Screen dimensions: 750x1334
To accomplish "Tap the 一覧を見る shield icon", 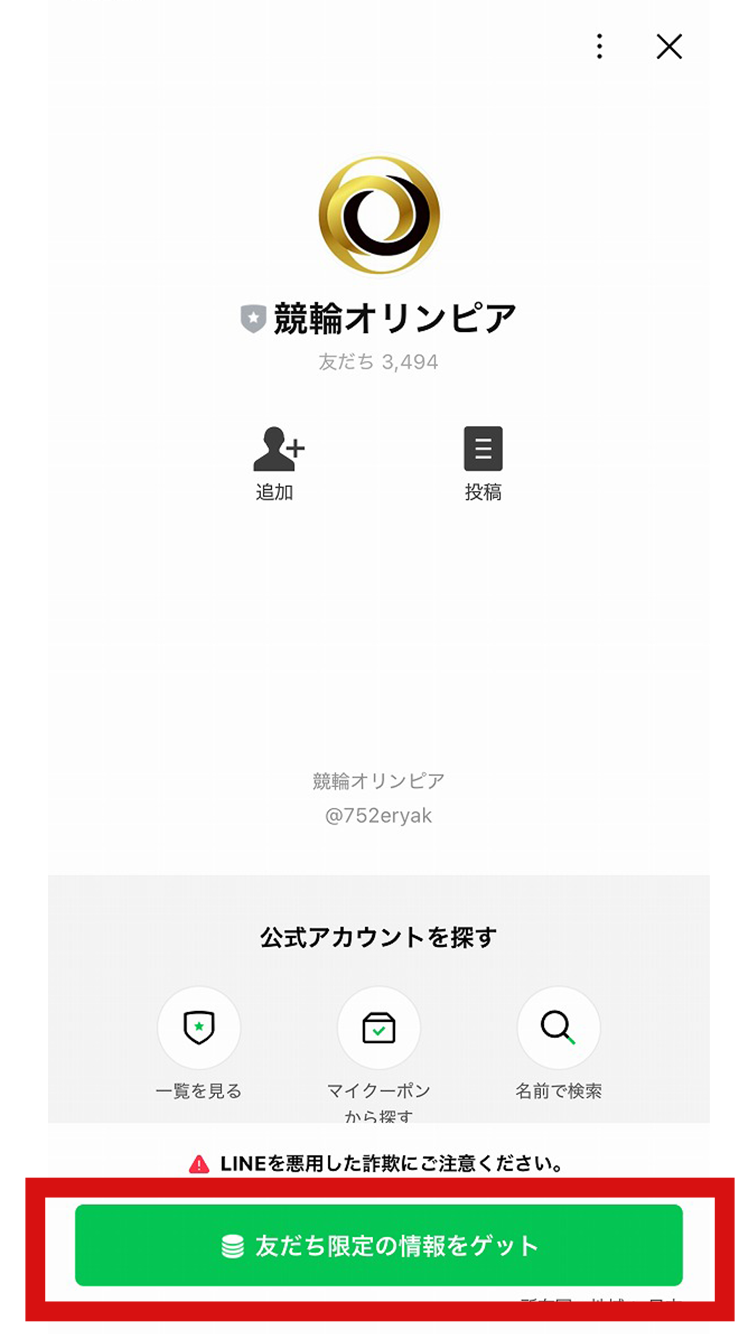I will 200,1027.
